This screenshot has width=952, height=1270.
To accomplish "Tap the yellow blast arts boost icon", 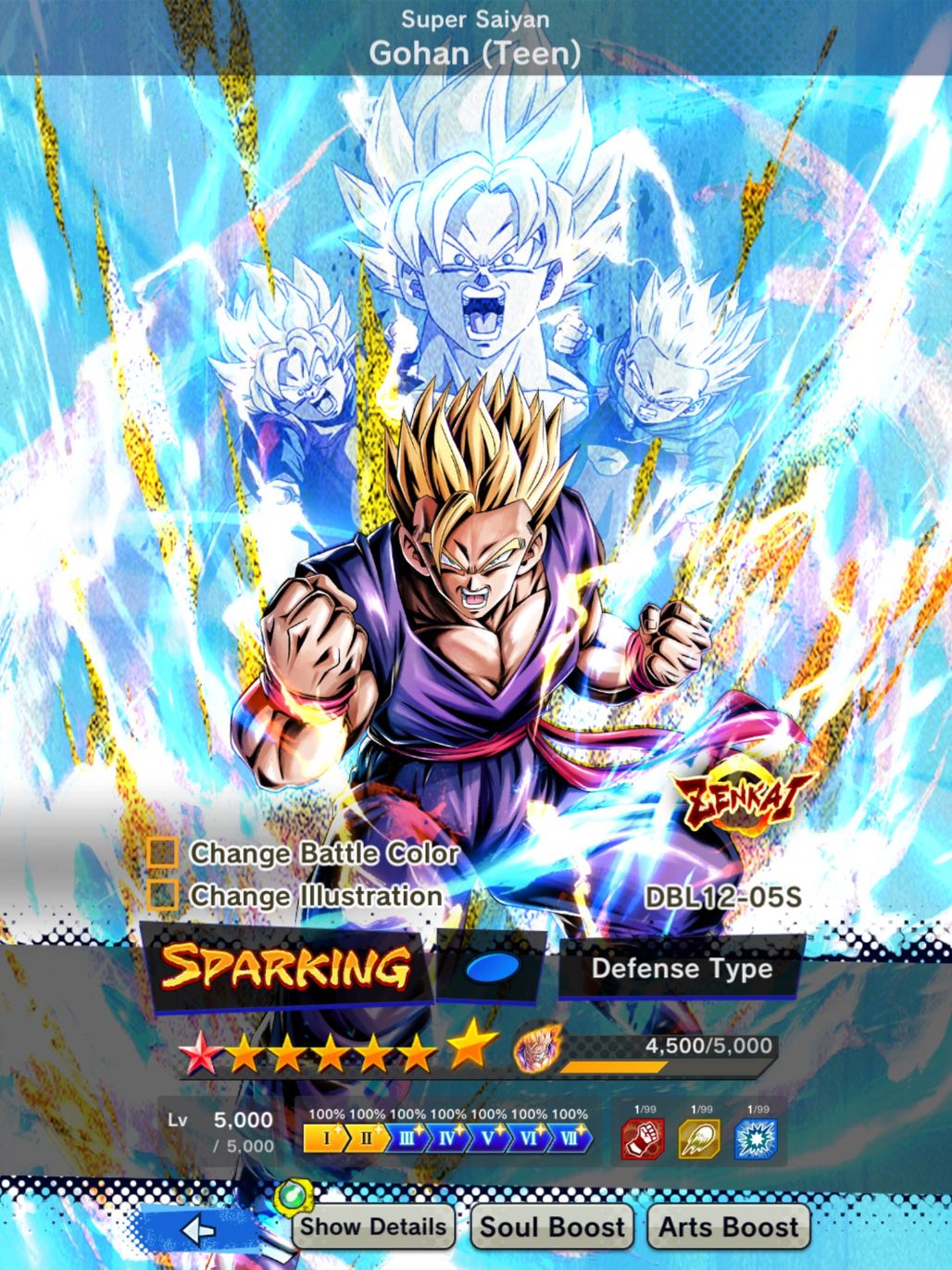I will (700, 1138).
